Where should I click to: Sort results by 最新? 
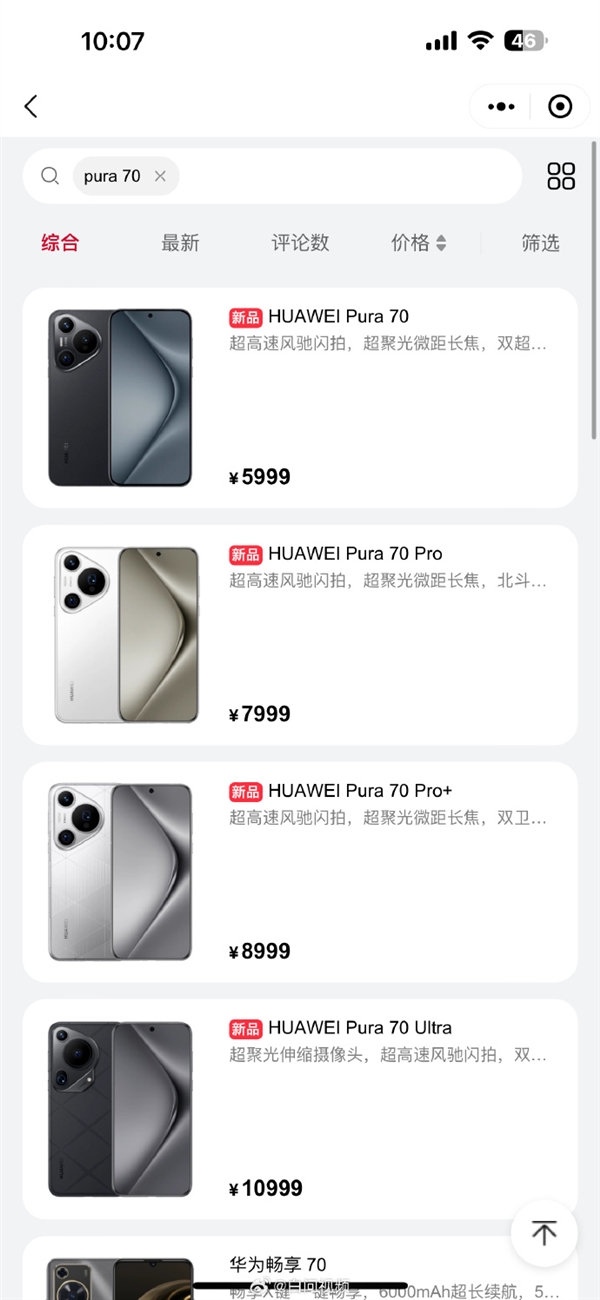tap(180, 242)
